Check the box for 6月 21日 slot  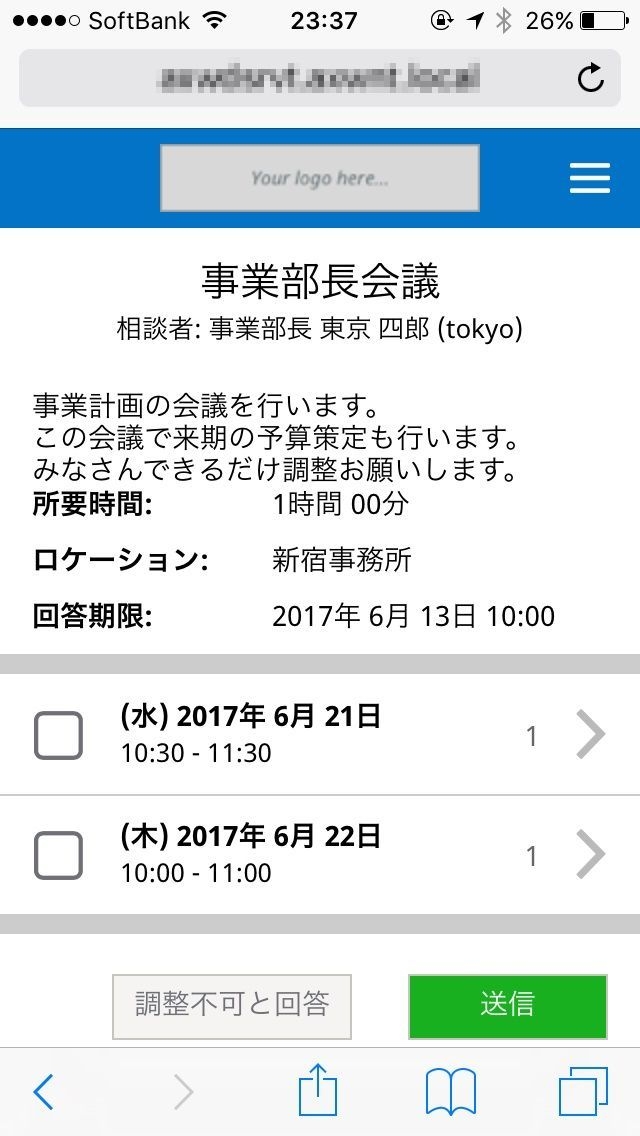pos(58,736)
